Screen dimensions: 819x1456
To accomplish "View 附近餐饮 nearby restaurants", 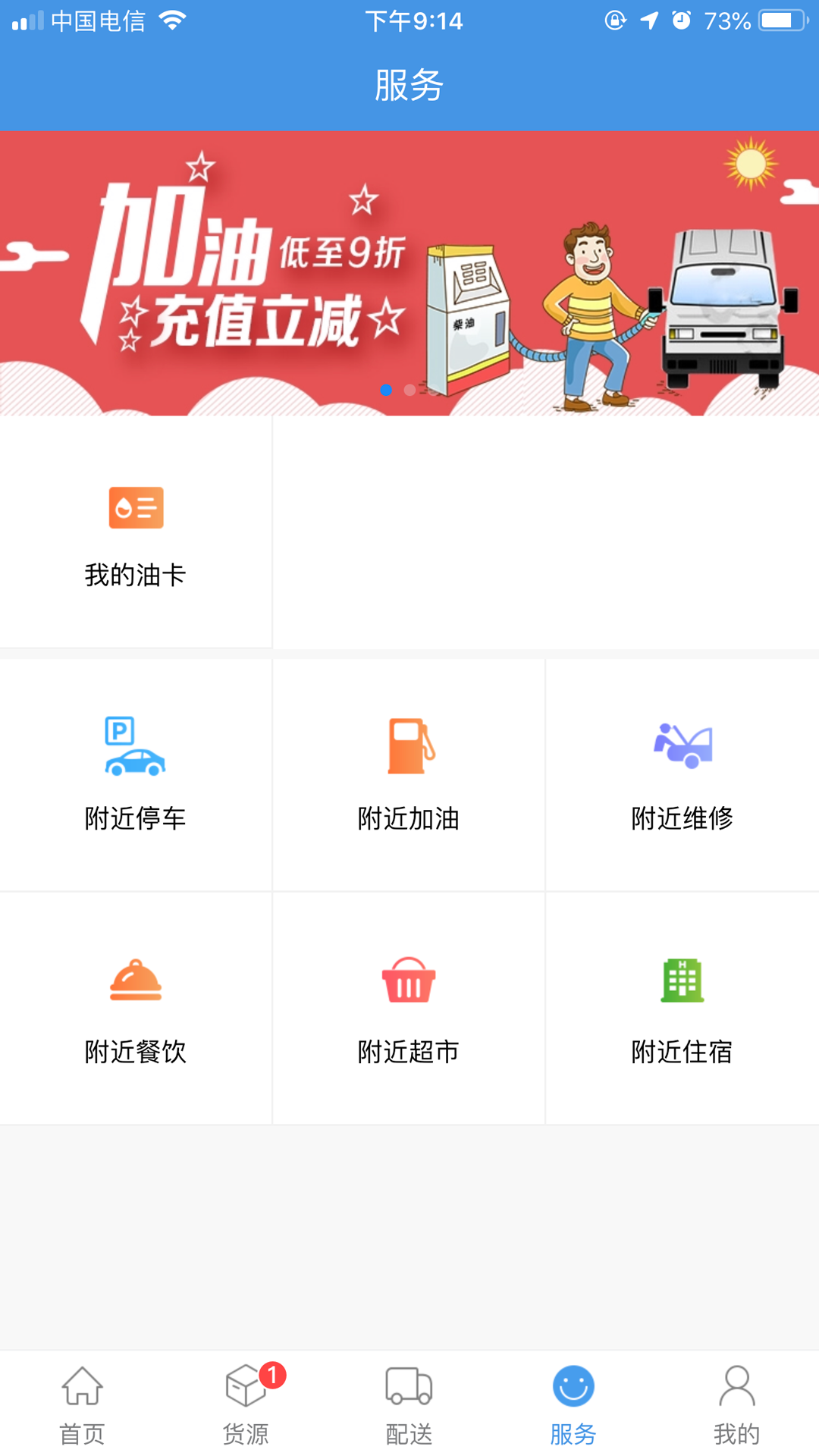I will (136, 1007).
